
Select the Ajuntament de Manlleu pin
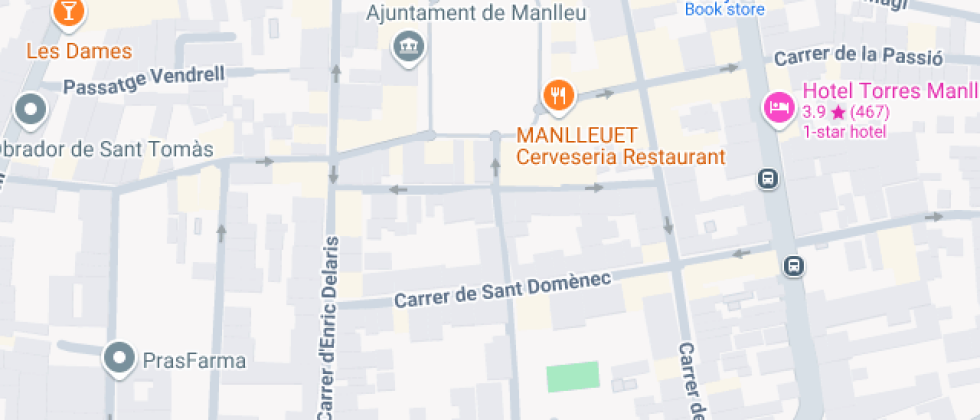408,46
